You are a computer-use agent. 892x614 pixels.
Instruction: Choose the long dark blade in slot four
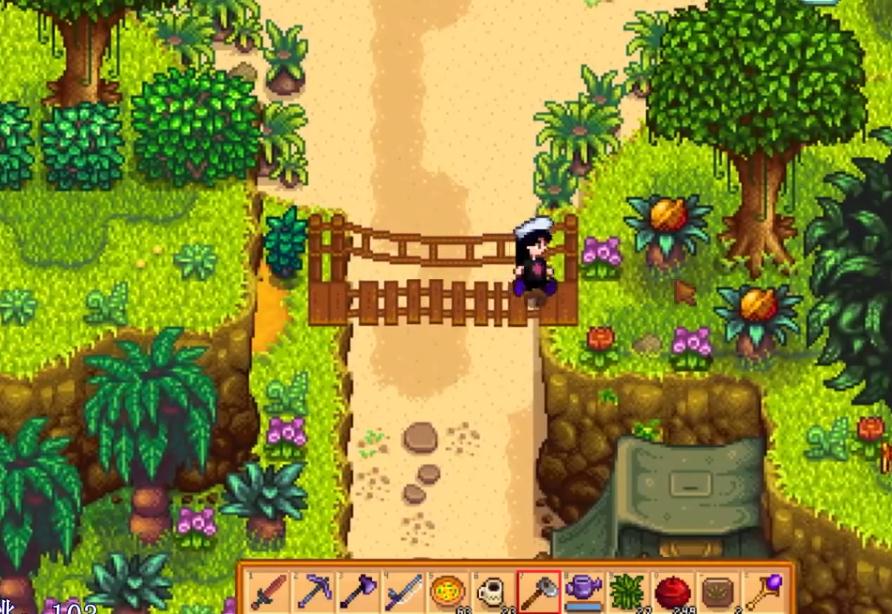click(x=403, y=591)
